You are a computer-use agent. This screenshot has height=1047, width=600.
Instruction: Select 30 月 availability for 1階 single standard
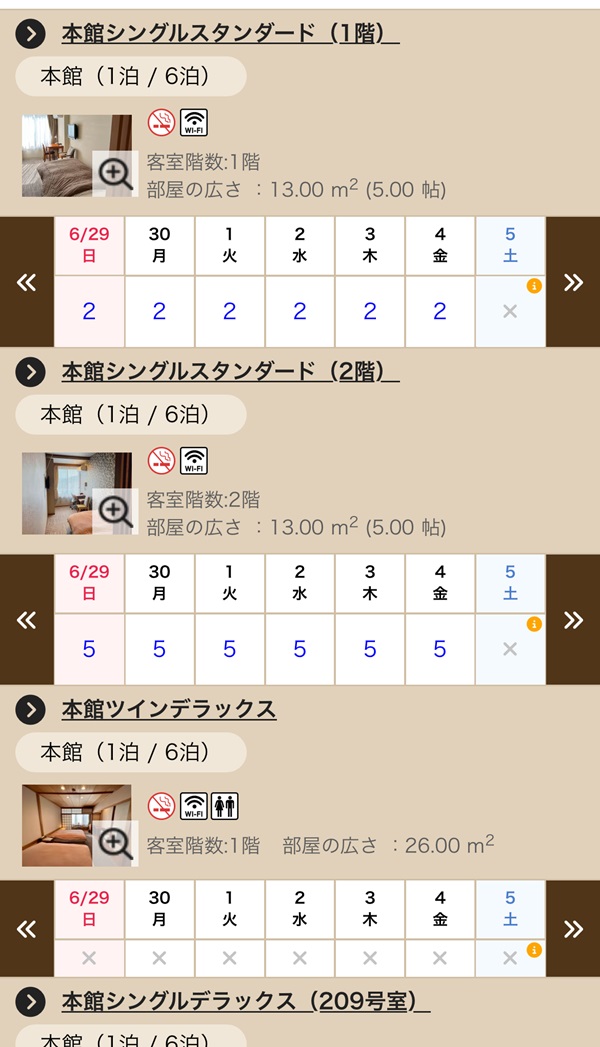click(159, 312)
